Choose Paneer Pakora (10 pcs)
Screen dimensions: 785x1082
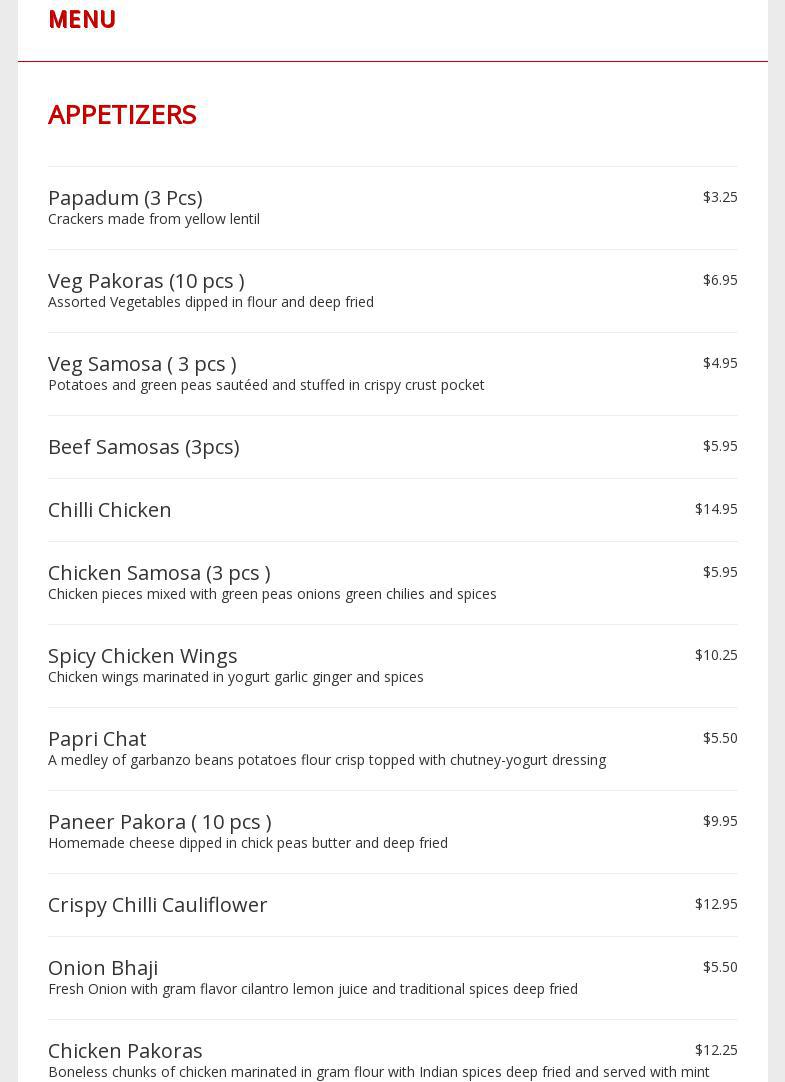click(160, 822)
